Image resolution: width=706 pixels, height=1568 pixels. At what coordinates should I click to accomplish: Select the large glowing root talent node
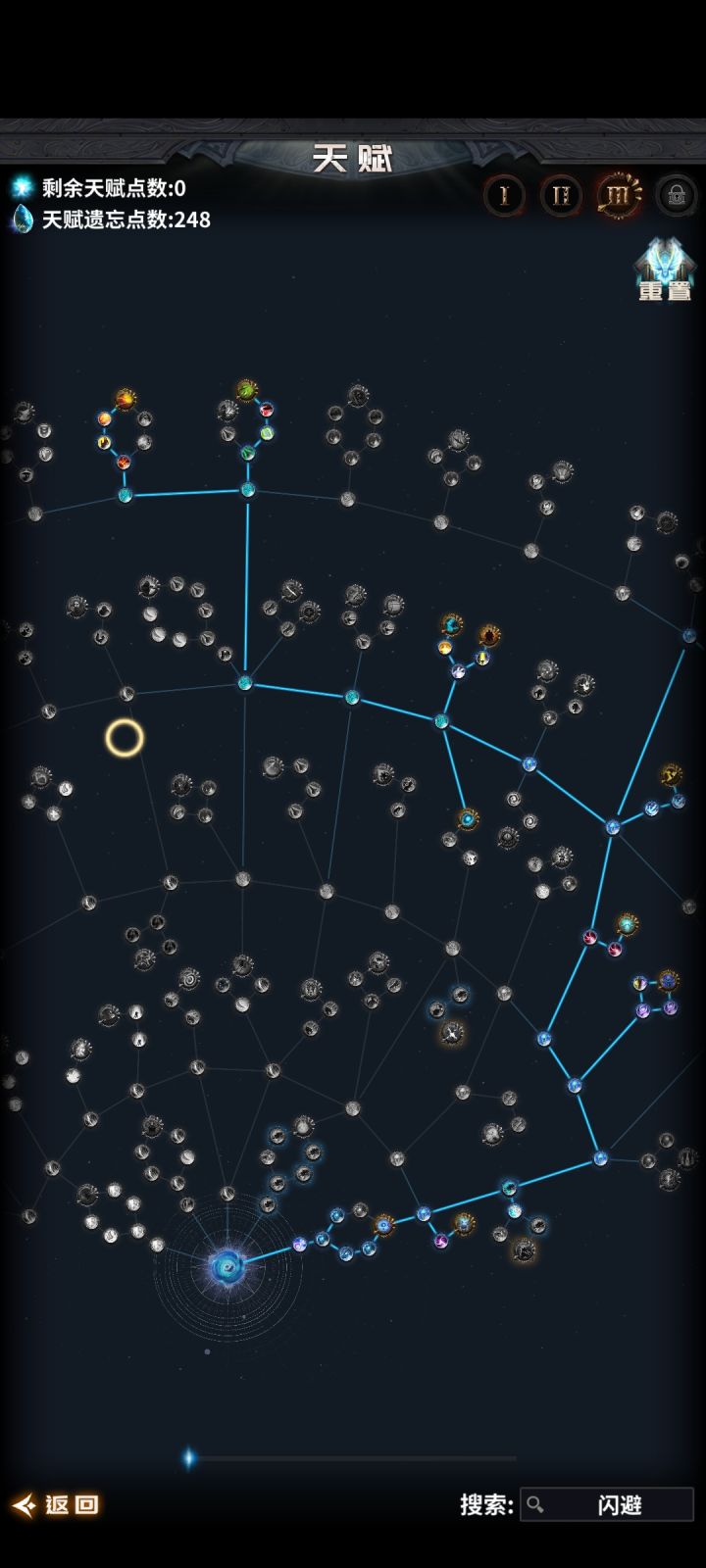tap(226, 1264)
